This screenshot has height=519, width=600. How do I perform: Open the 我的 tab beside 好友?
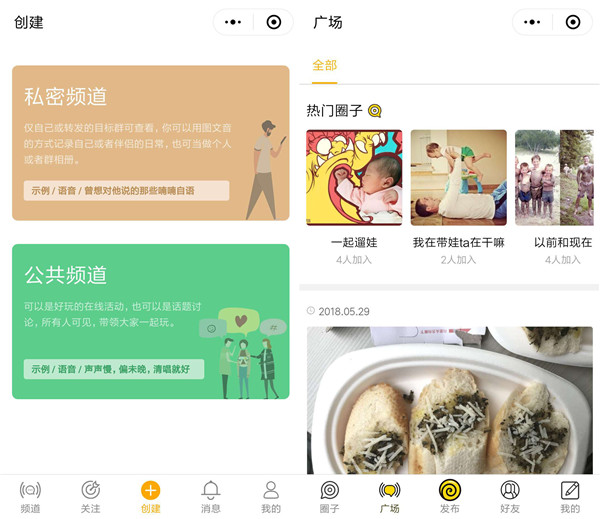coord(570,496)
